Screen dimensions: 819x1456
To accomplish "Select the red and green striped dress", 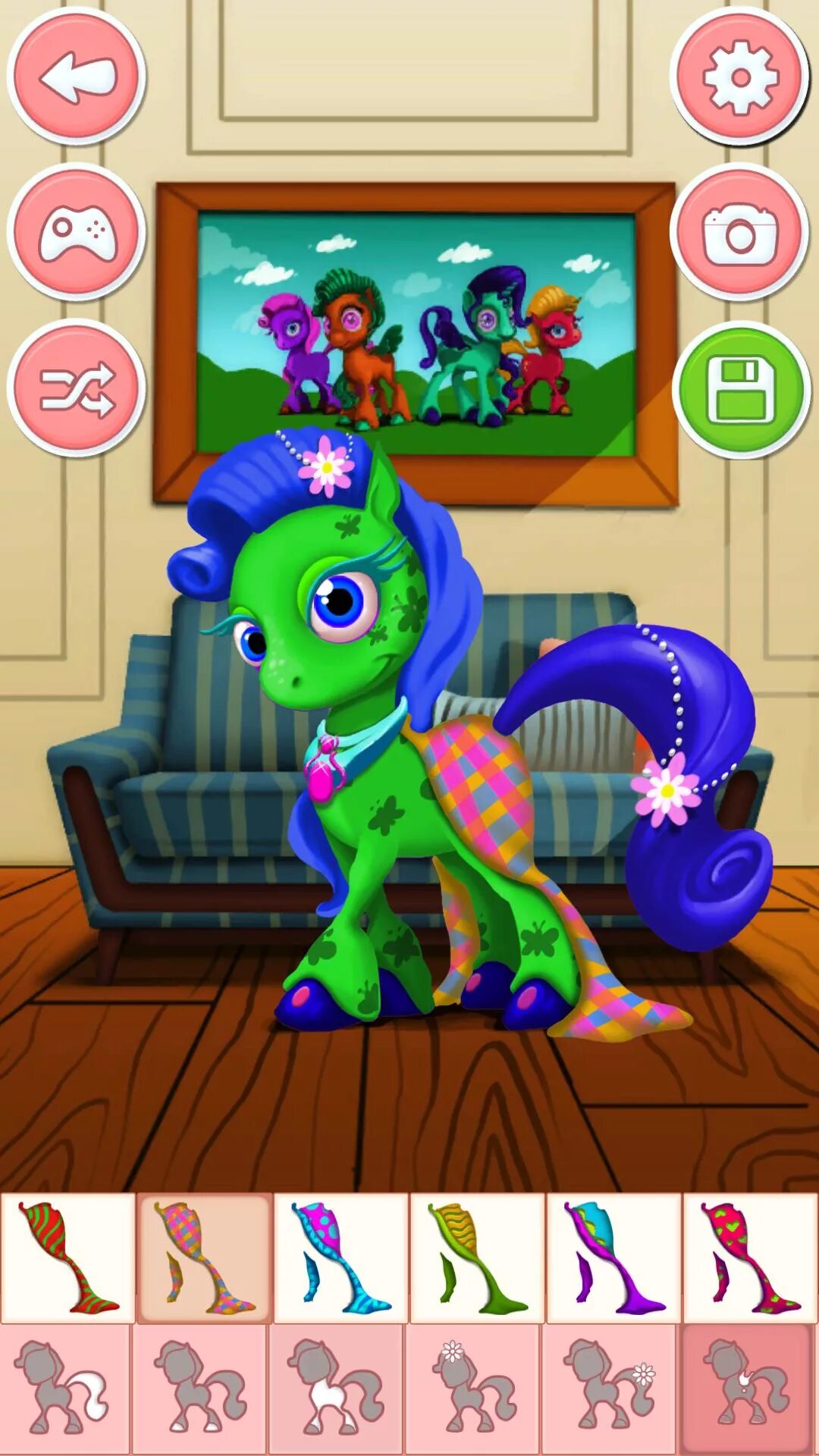I will coord(68,1258).
